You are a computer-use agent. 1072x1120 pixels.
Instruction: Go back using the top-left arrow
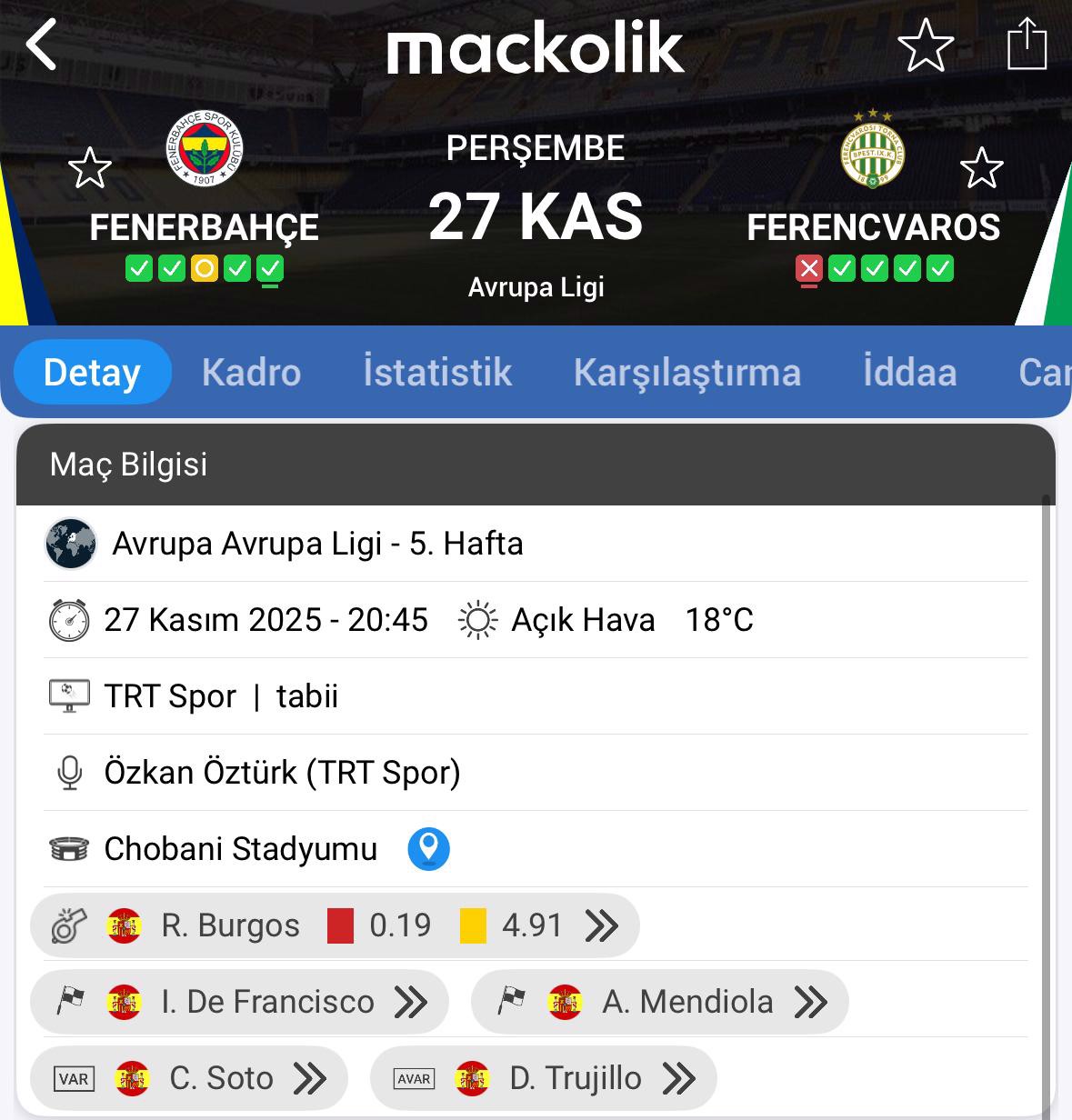coord(42,45)
